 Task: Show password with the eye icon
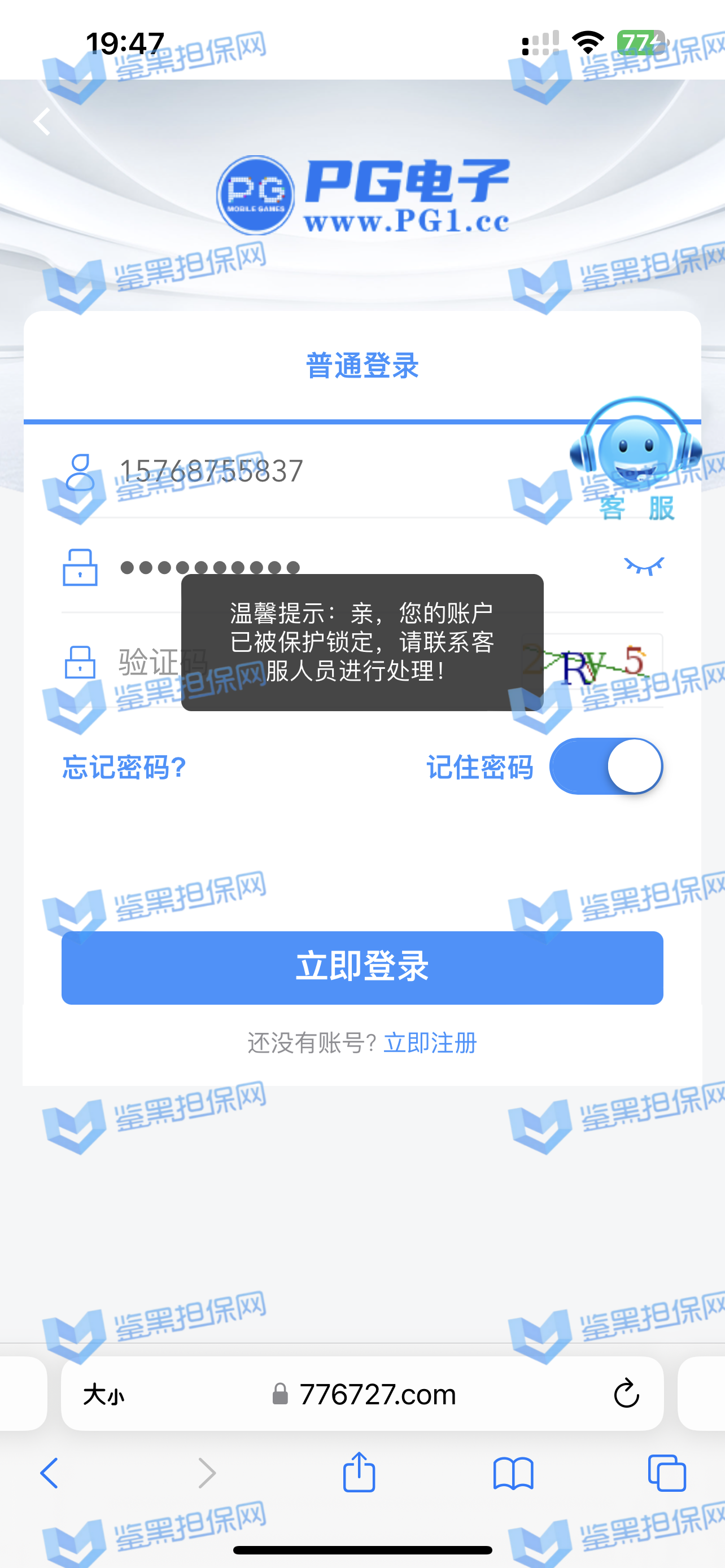pyautogui.click(x=644, y=566)
